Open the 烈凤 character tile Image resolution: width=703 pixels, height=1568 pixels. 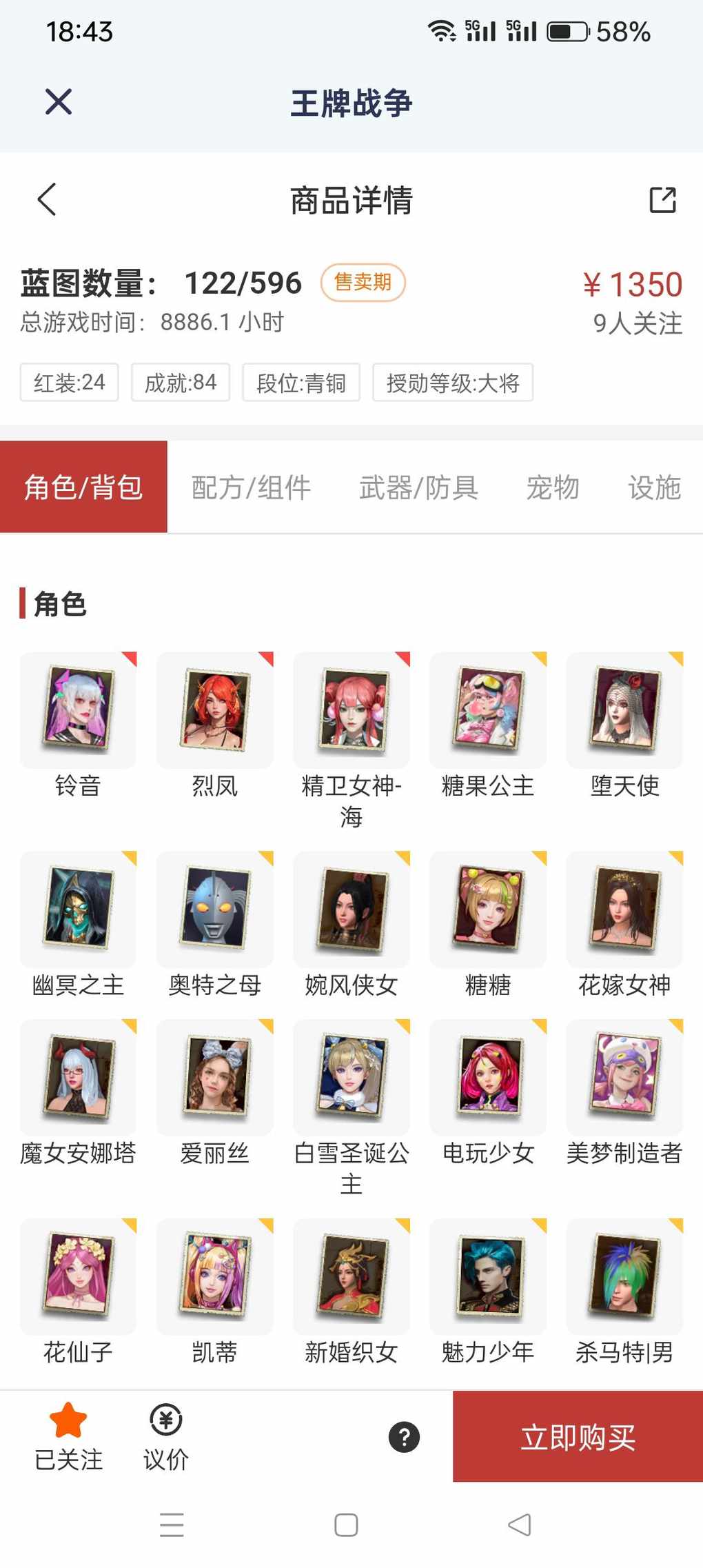[214, 710]
